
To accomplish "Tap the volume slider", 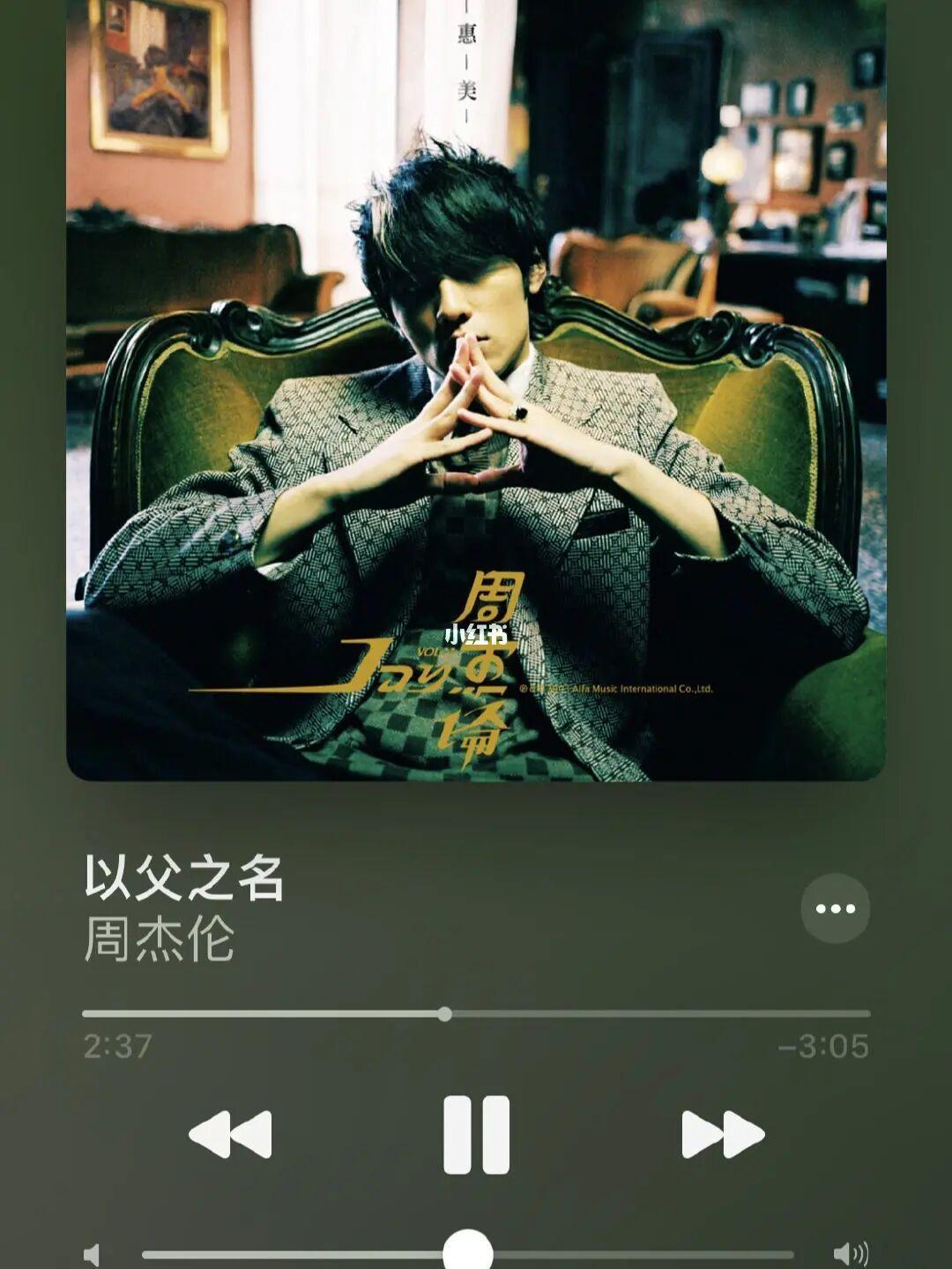I will click(468, 1253).
